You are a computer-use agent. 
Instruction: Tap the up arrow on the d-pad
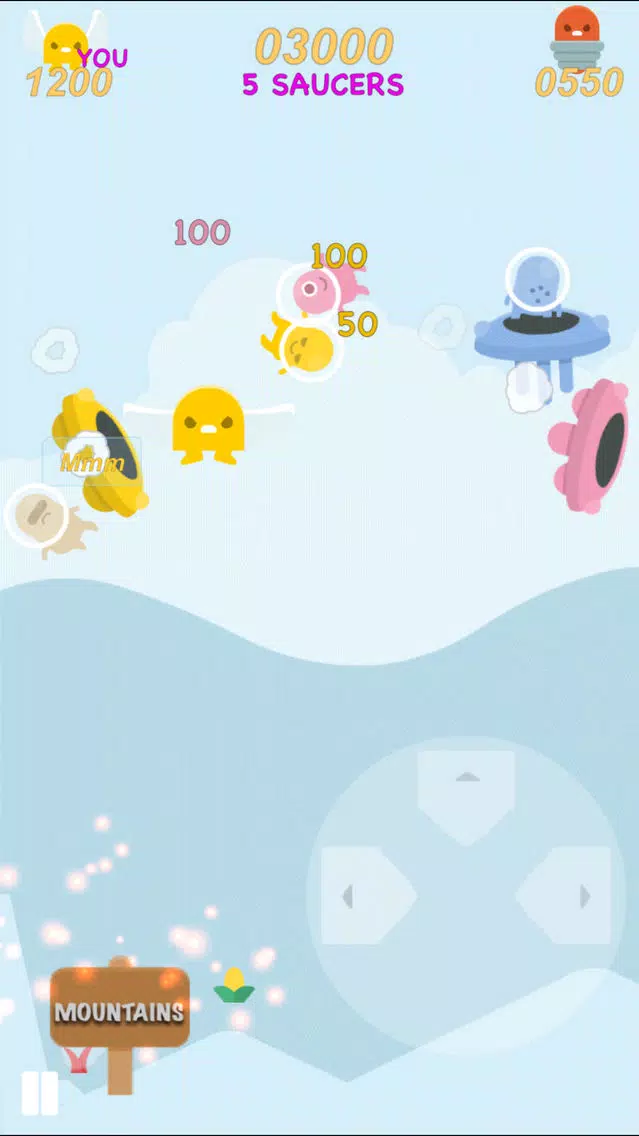click(x=466, y=792)
